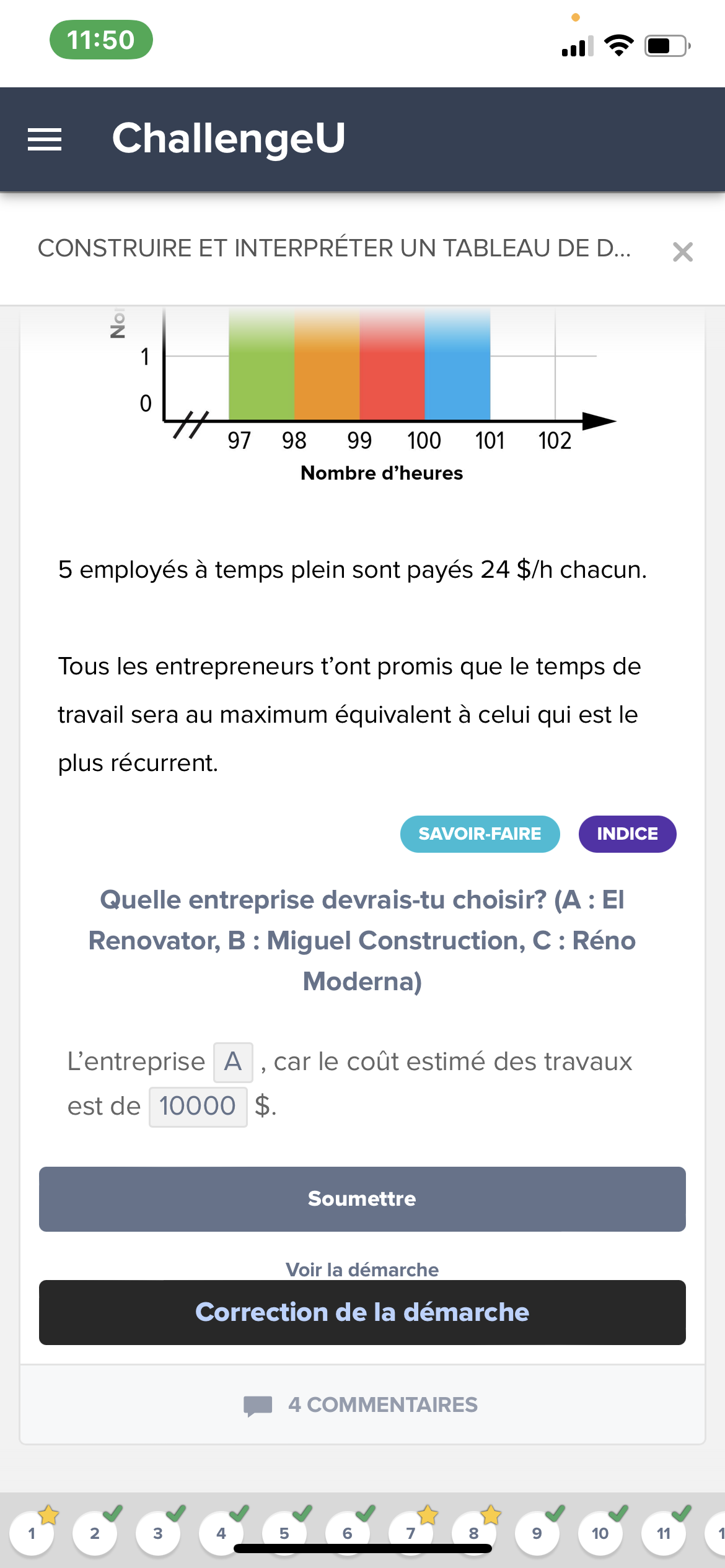Select question 3
This screenshot has height=1568, width=725.
[x=158, y=1533]
